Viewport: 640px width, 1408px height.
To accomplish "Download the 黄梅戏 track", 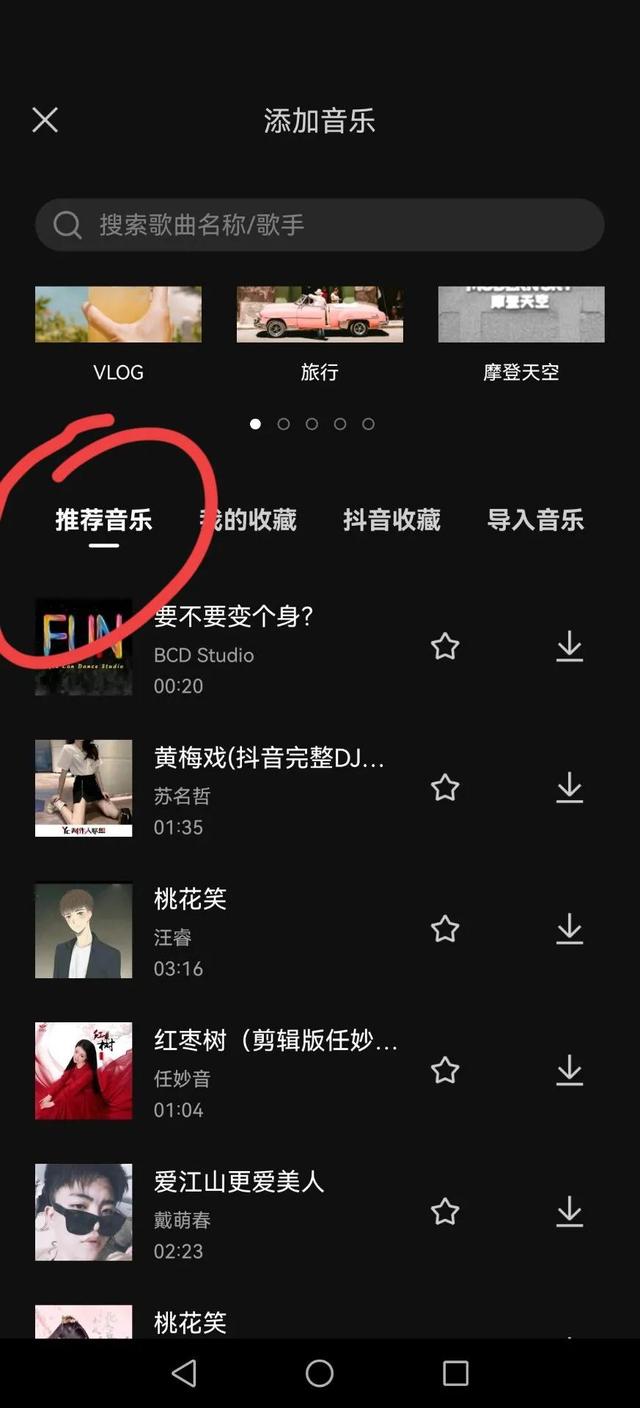I will pos(569,788).
